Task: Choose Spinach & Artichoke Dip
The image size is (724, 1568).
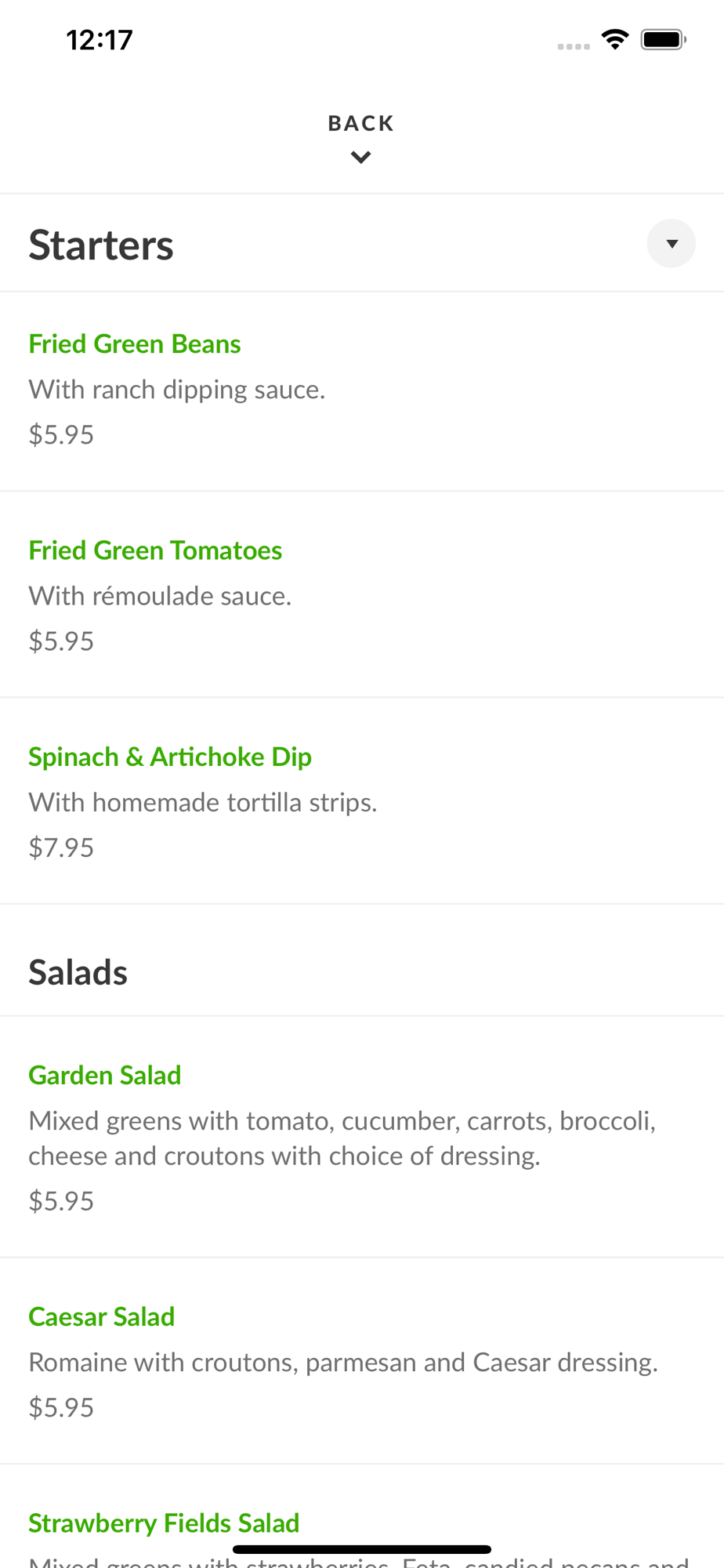Action: (170, 757)
